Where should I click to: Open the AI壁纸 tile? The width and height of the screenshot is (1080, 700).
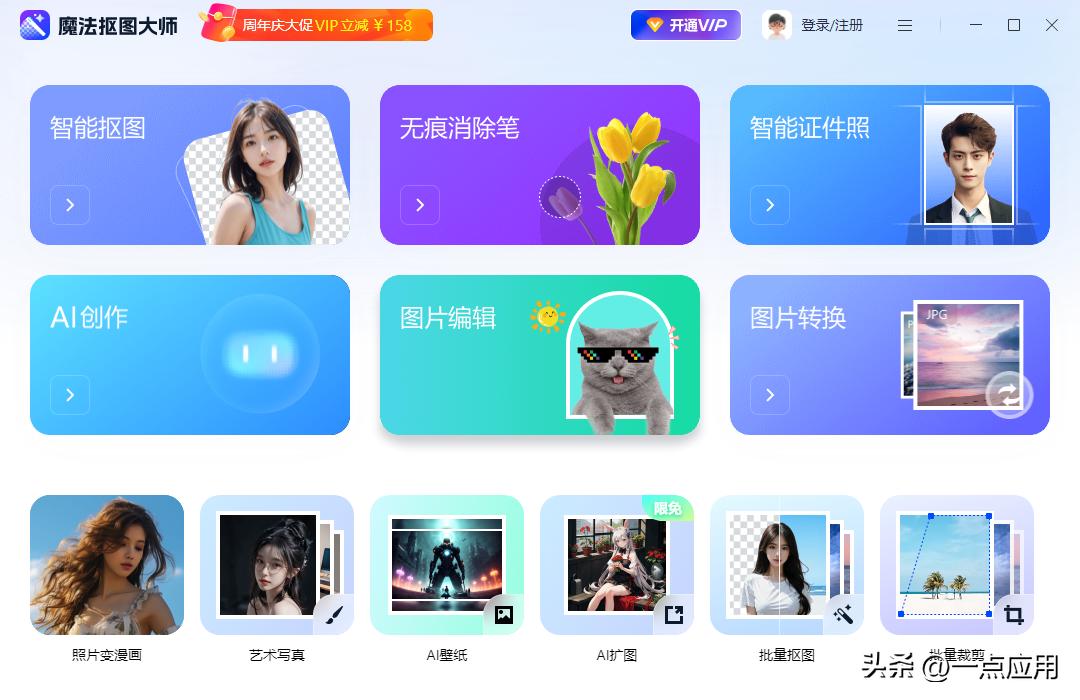tap(447, 566)
